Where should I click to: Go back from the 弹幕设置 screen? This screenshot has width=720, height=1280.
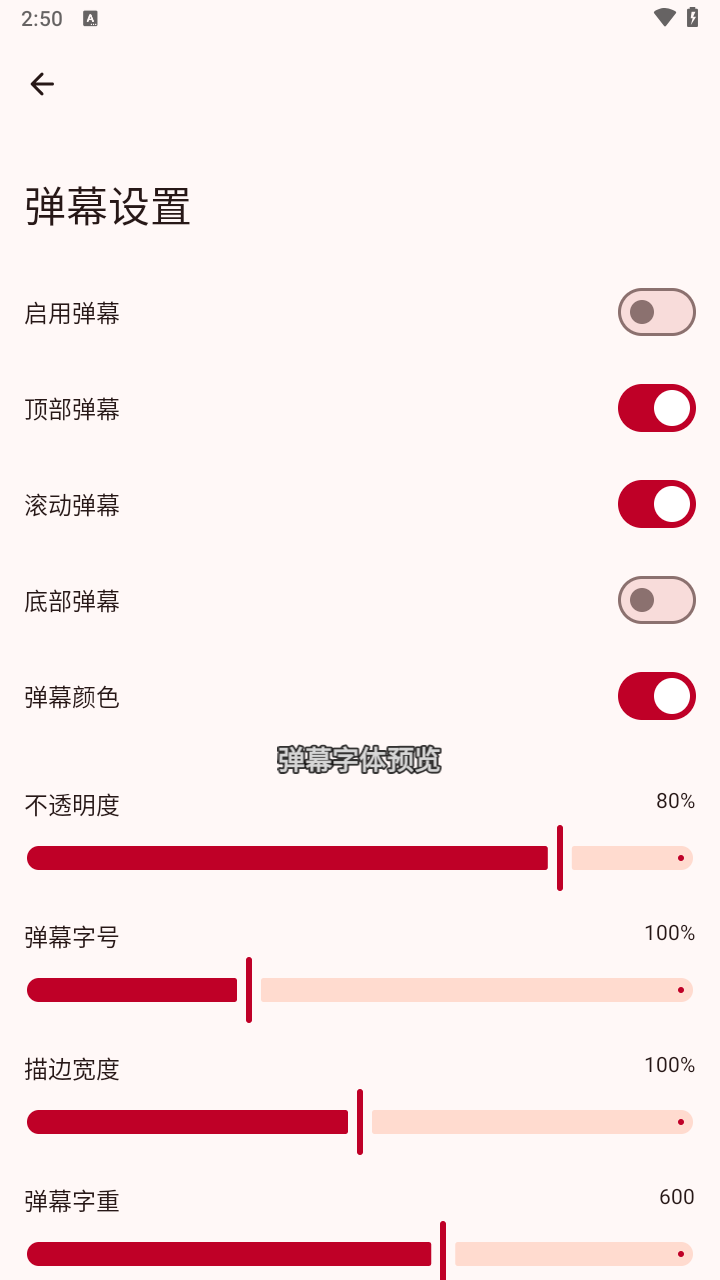click(x=42, y=85)
